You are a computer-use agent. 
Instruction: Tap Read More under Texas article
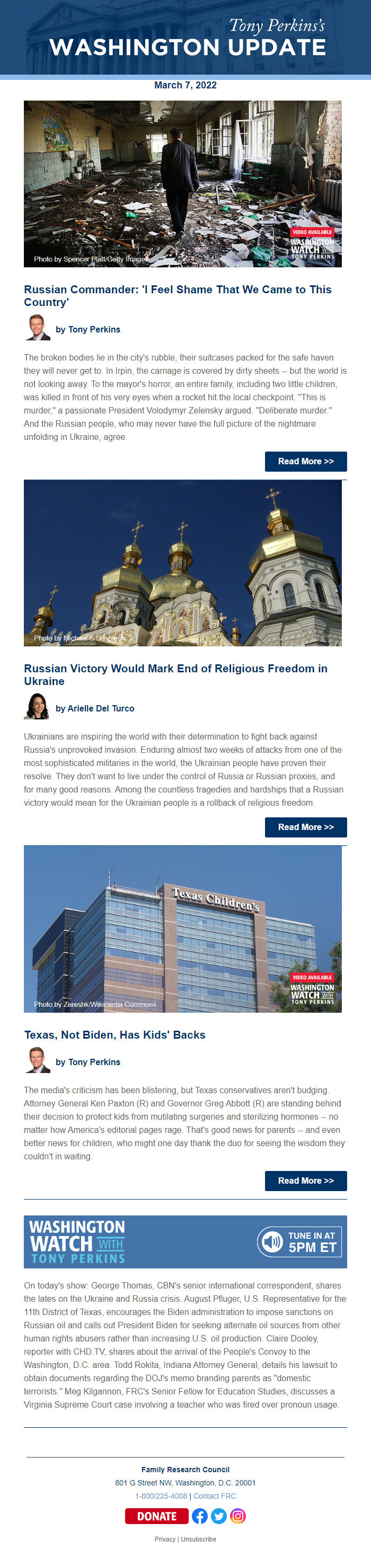[x=306, y=1181]
